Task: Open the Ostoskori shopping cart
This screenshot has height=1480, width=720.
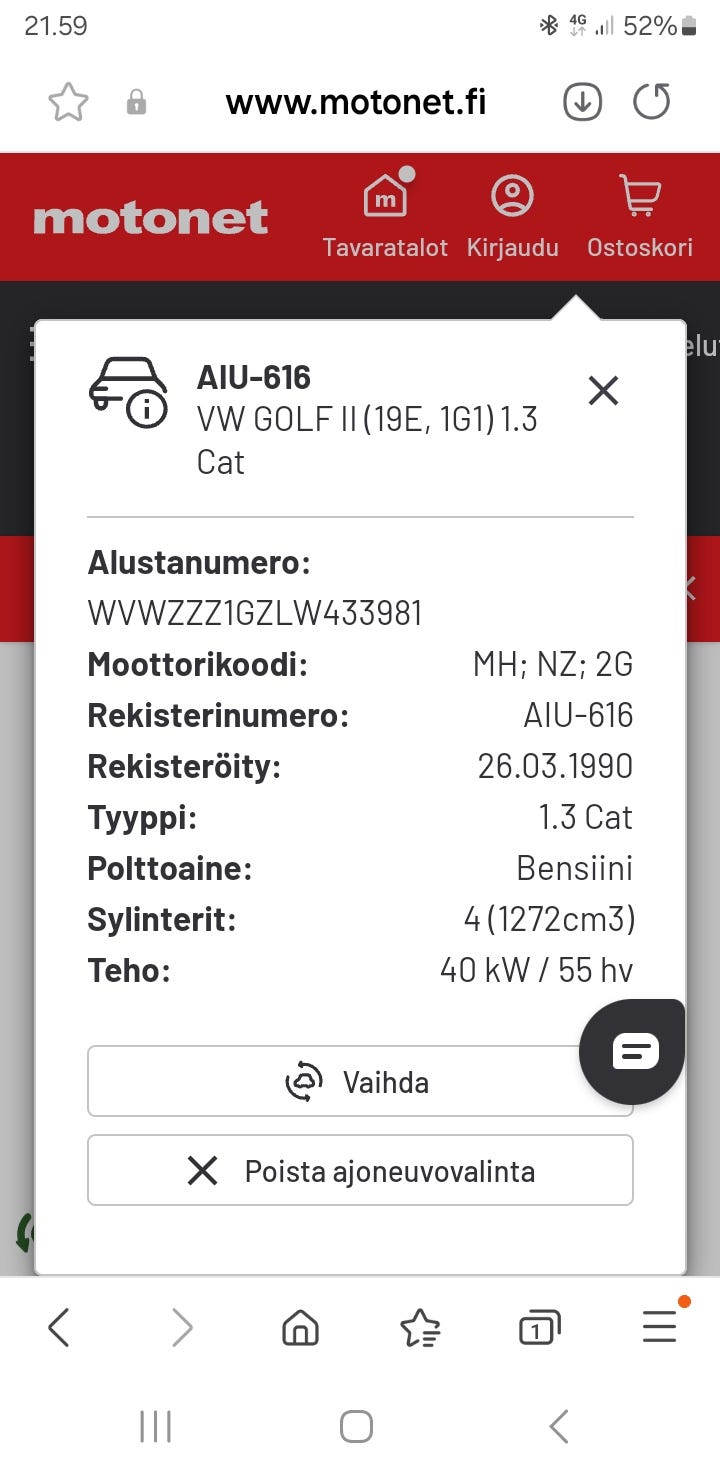Action: coord(639,195)
